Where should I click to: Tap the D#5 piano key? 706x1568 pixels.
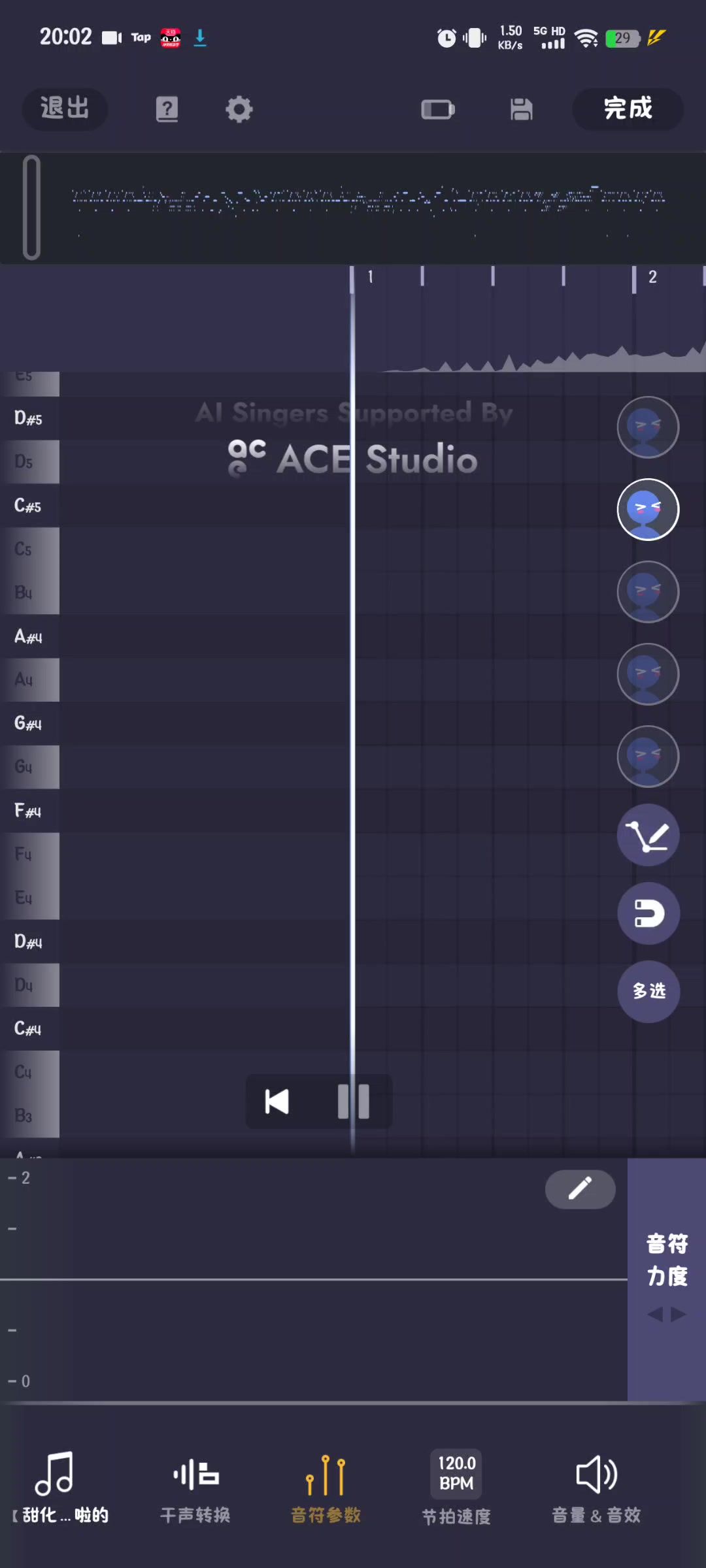(x=29, y=418)
